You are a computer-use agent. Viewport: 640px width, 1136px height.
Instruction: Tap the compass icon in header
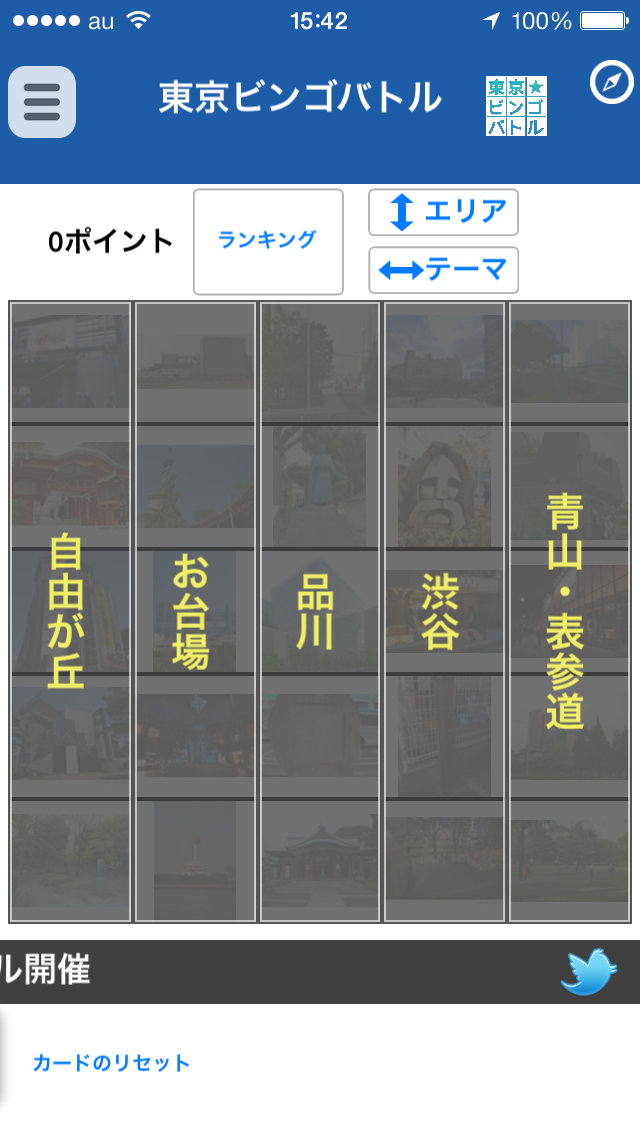[x=611, y=83]
